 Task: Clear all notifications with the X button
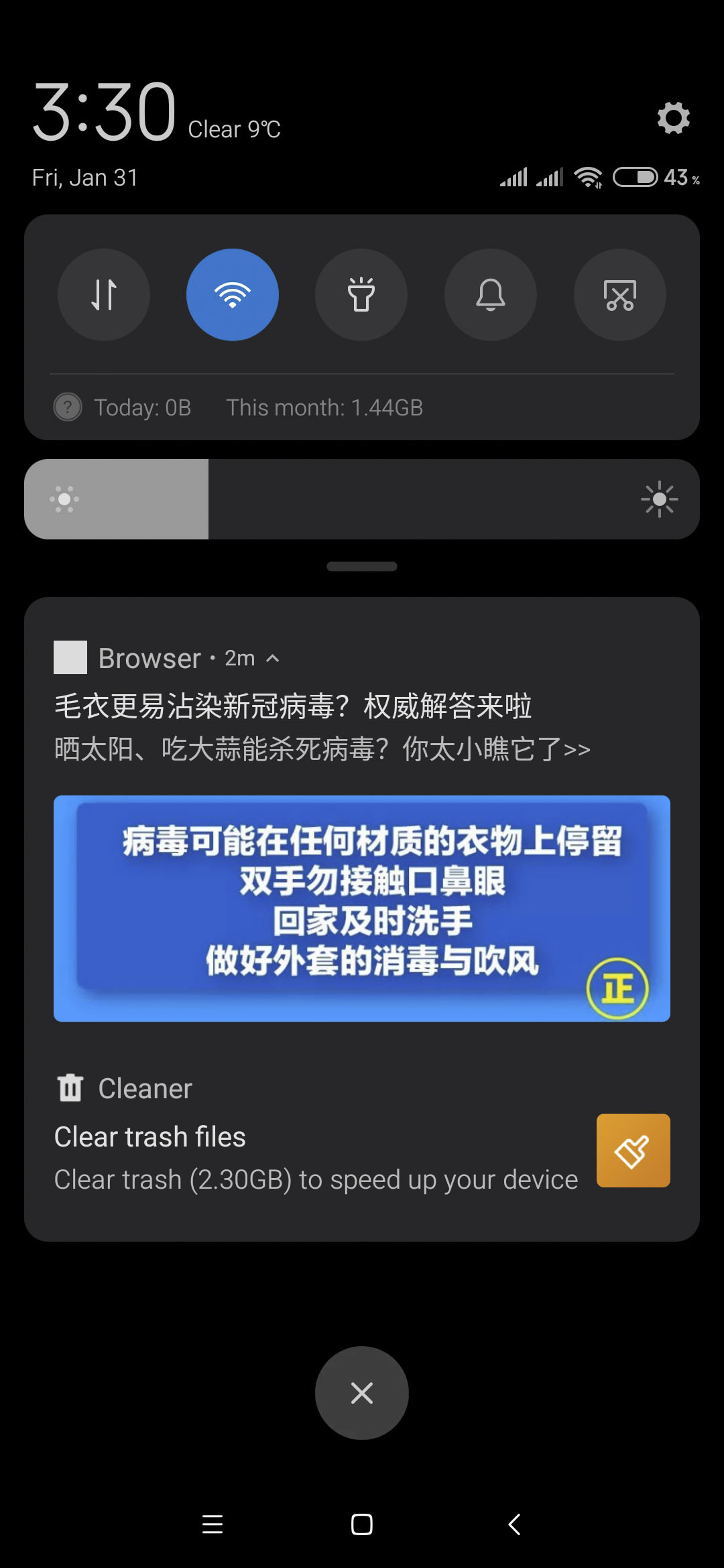tap(362, 1393)
